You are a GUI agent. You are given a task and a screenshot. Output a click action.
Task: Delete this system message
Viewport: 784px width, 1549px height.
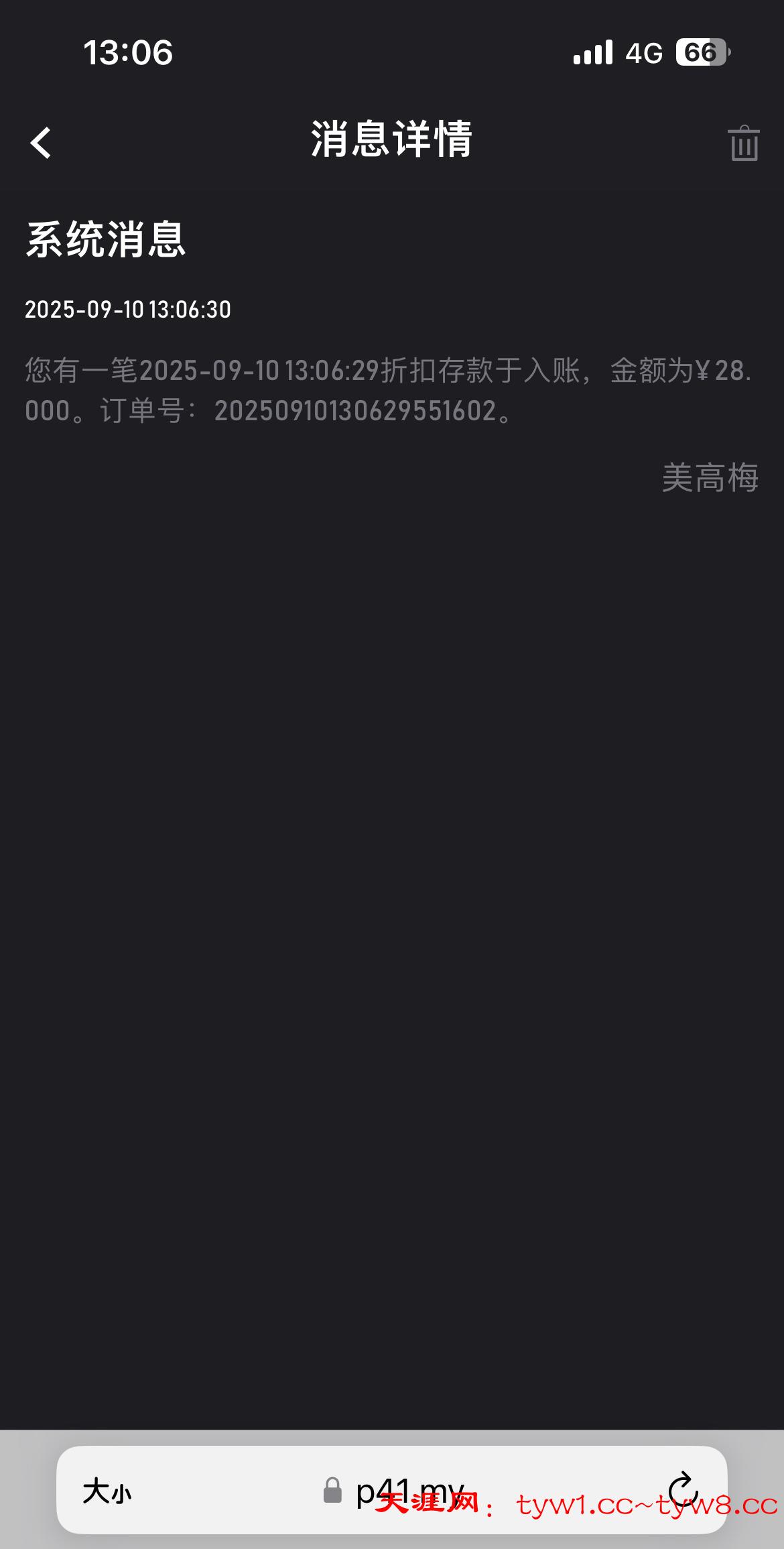(x=743, y=143)
